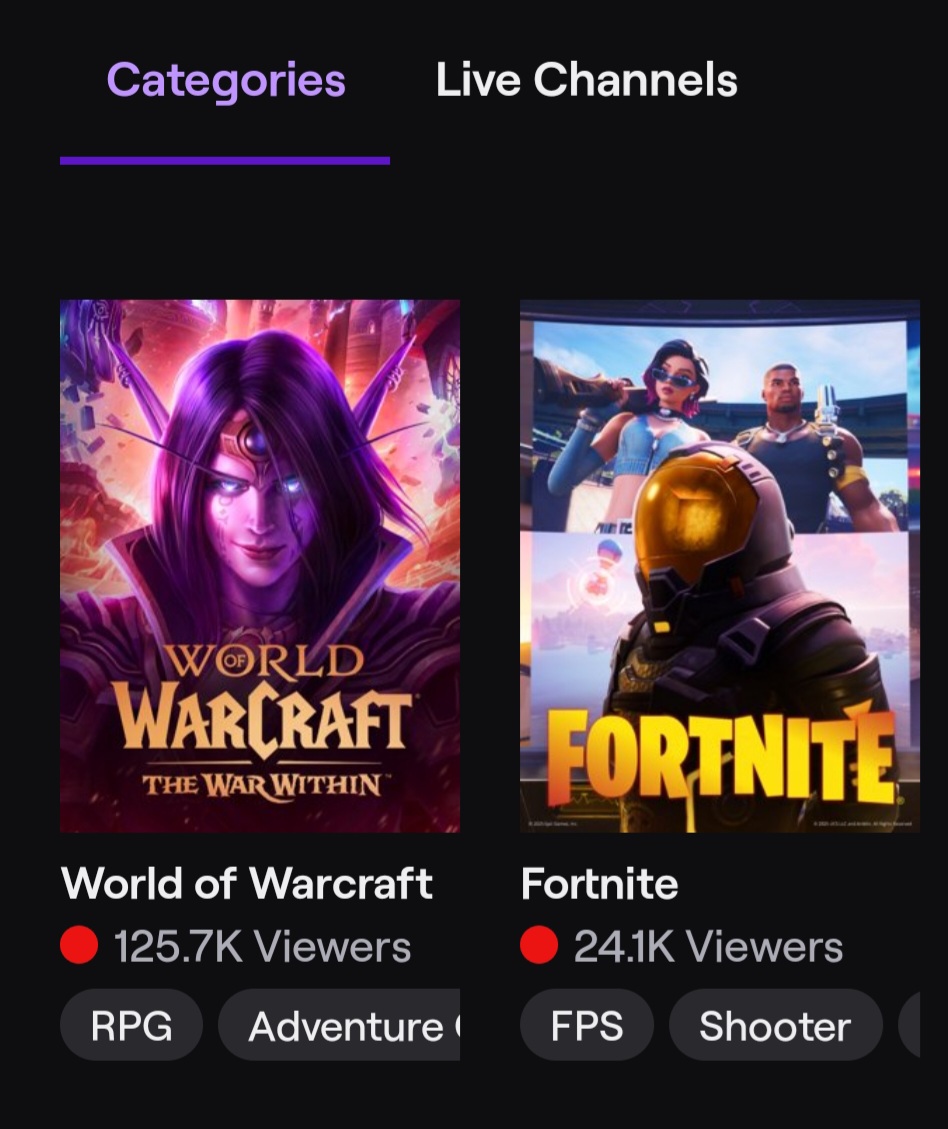Open the Fortnite category cover
The width and height of the screenshot is (948, 1129).
720,566
